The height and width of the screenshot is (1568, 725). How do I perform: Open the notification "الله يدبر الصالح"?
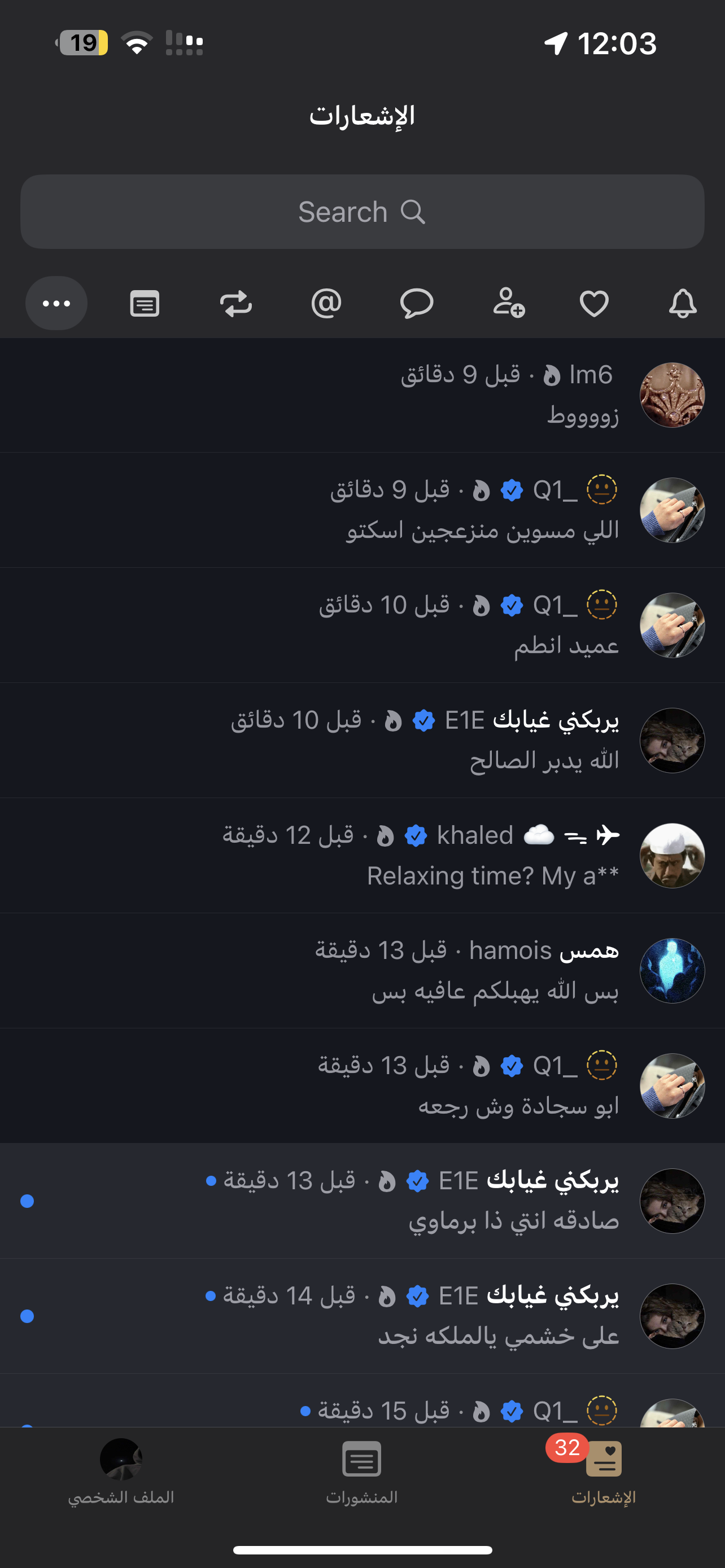(x=362, y=740)
